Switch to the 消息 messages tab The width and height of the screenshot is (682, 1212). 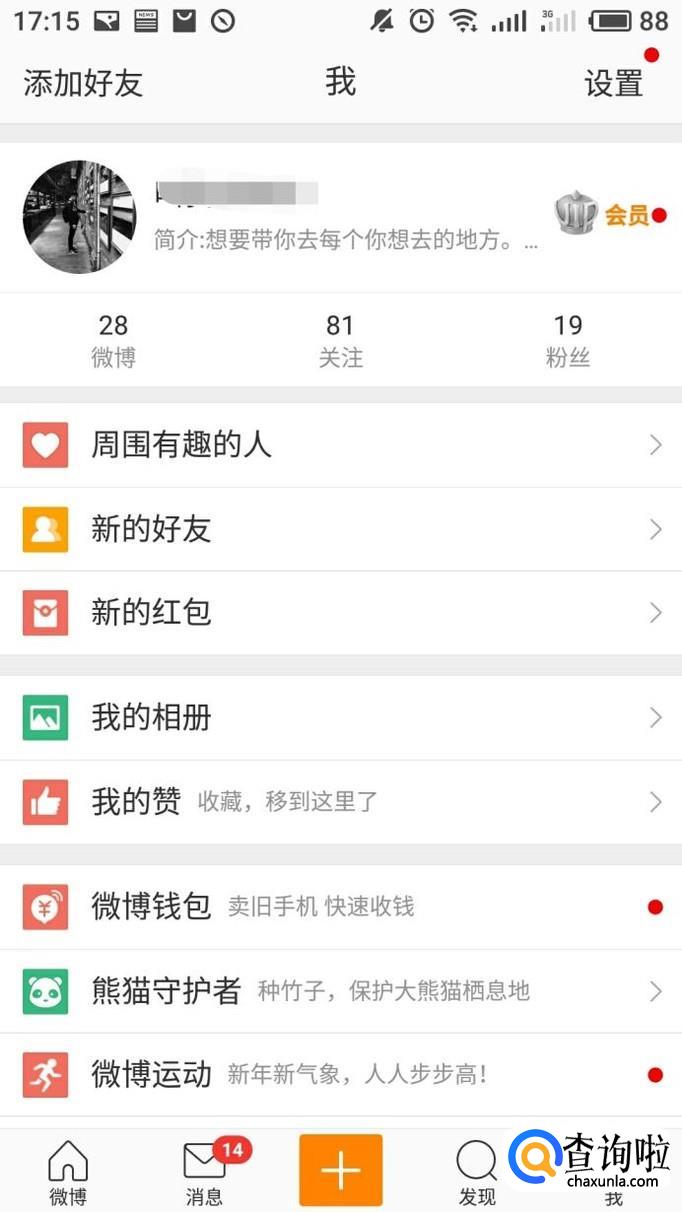205,1172
